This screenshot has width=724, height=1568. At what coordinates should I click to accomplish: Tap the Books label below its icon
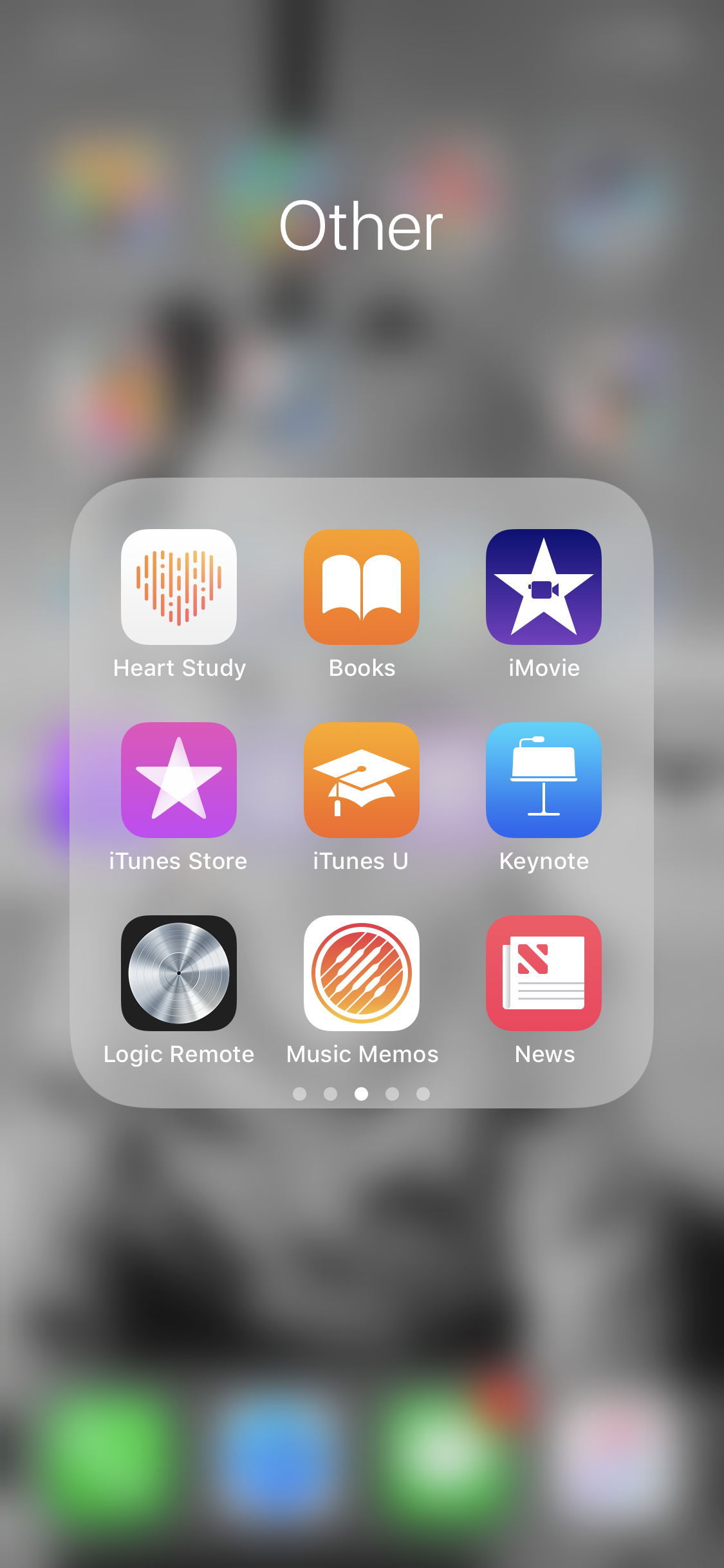(x=362, y=667)
